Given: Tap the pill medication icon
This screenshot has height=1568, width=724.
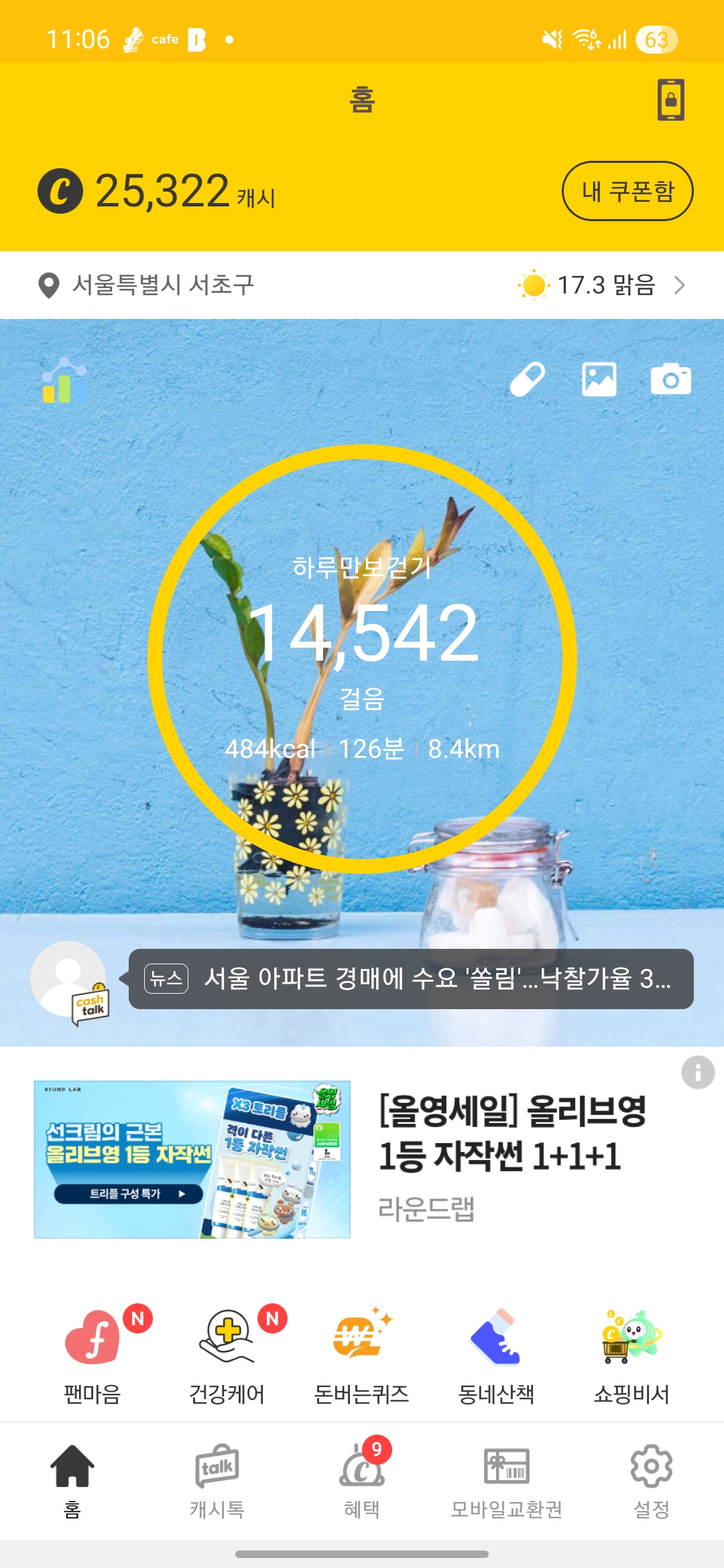Looking at the screenshot, I should [528, 380].
